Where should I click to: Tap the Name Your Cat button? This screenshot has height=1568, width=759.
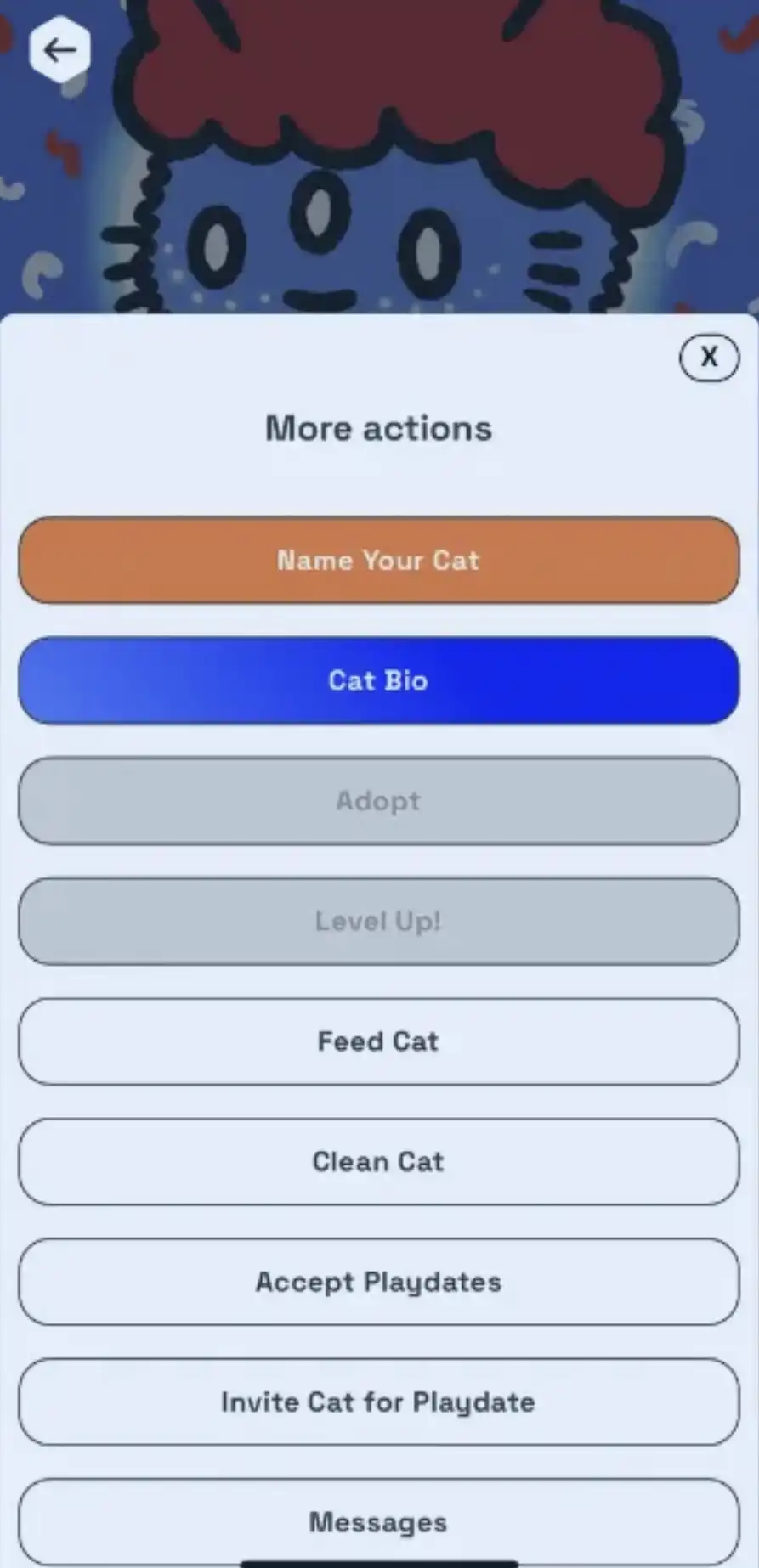pos(378,561)
